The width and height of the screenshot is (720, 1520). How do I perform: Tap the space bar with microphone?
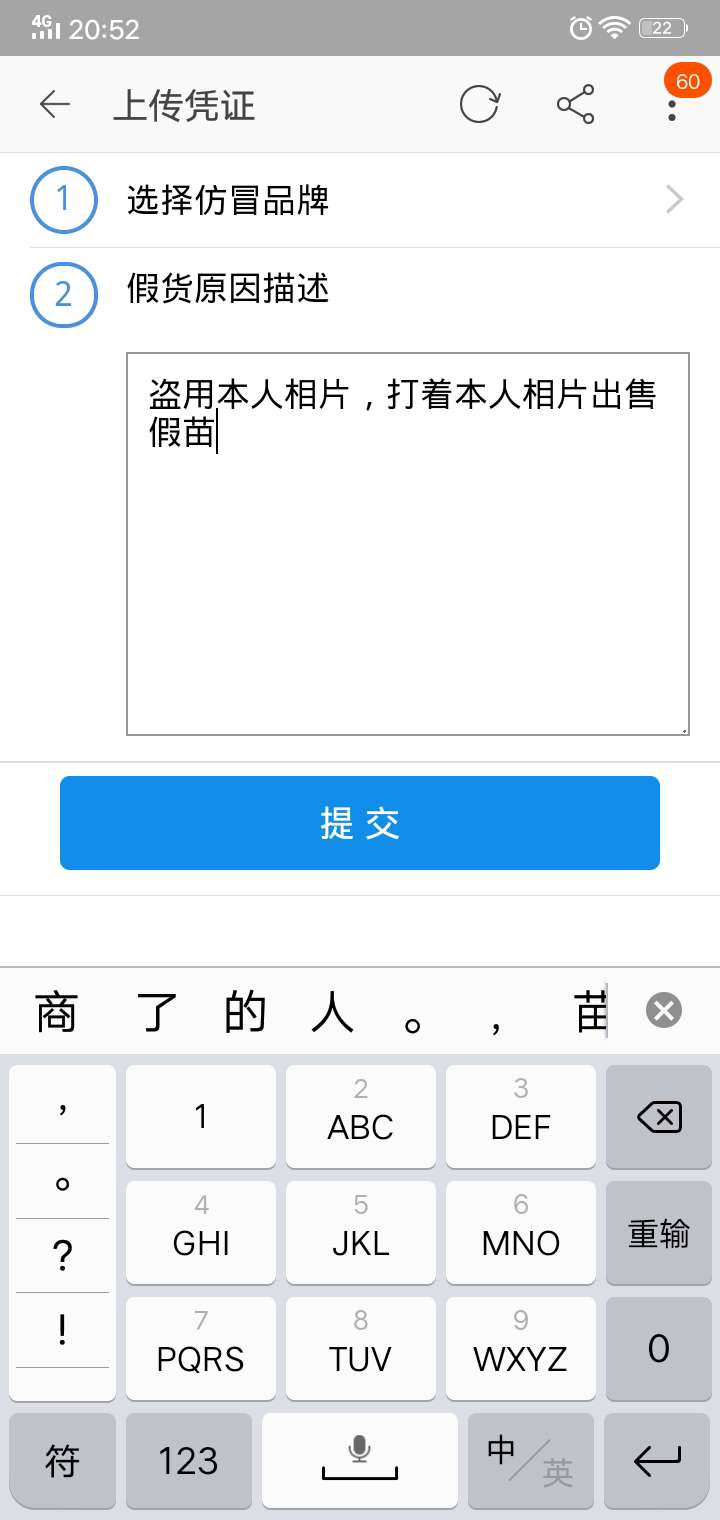[x=360, y=1460]
